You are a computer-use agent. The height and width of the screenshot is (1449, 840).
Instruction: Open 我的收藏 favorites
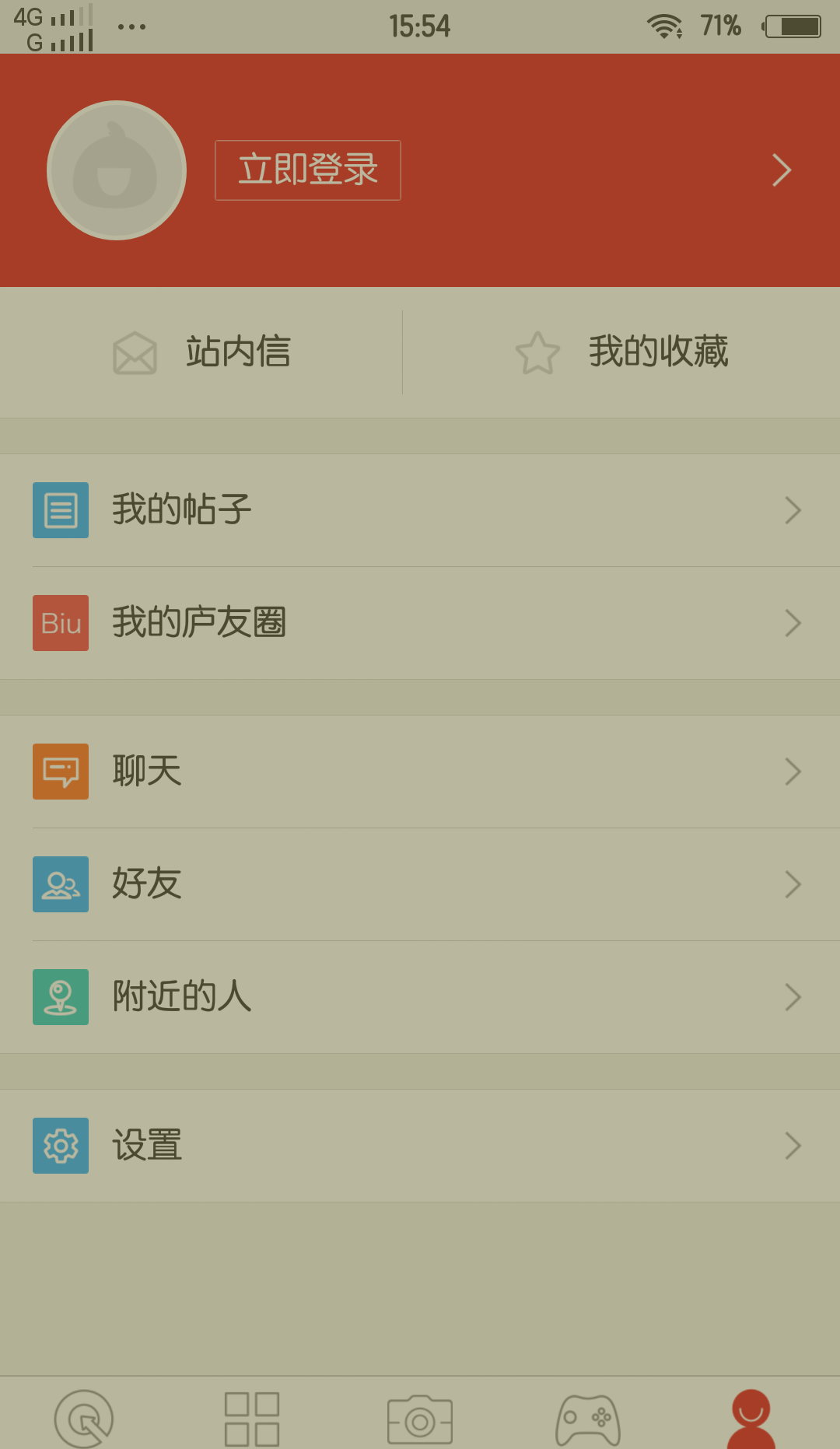(x=621, y=352)
